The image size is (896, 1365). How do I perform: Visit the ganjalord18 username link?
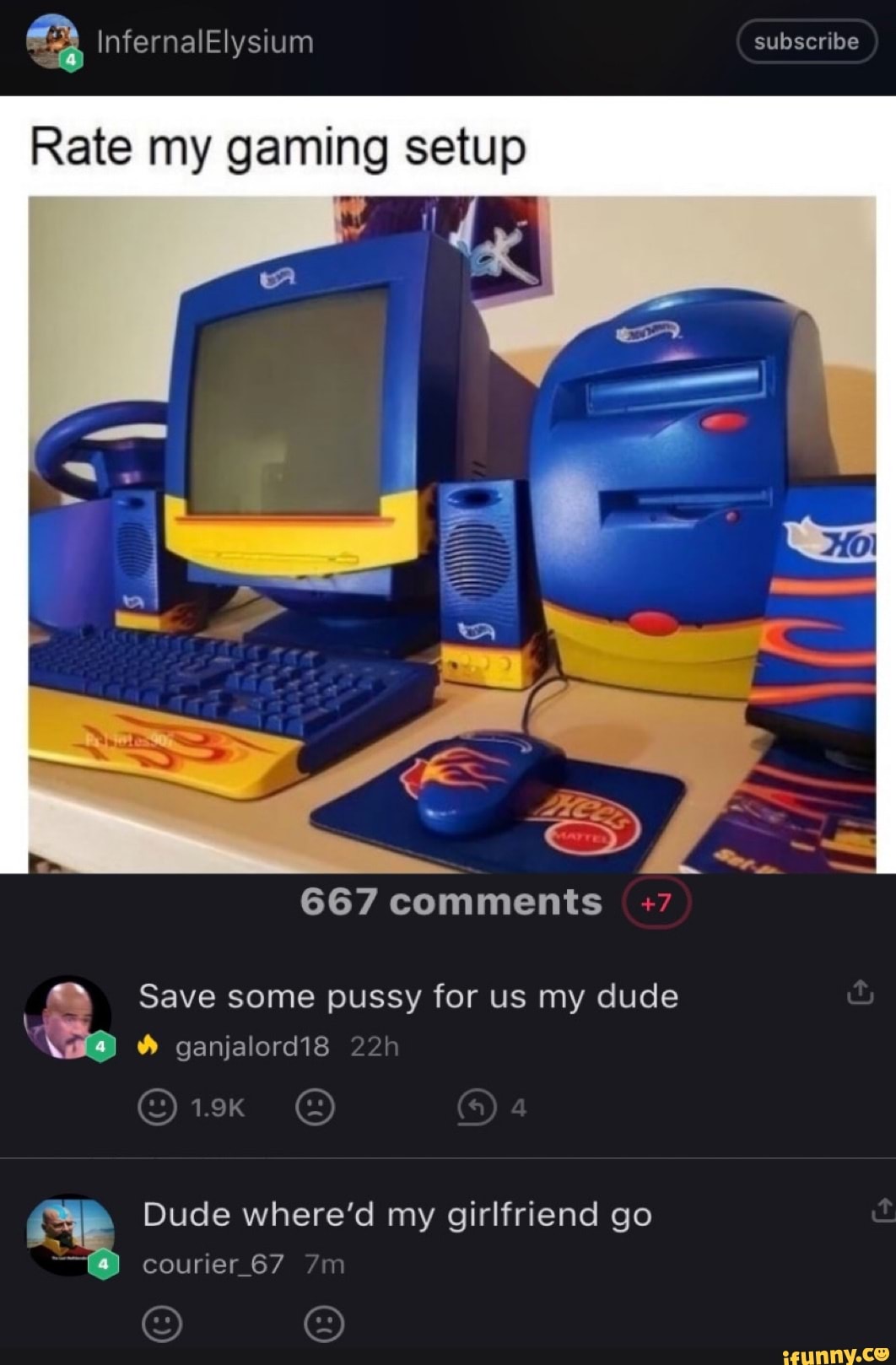pos(251,1047)
